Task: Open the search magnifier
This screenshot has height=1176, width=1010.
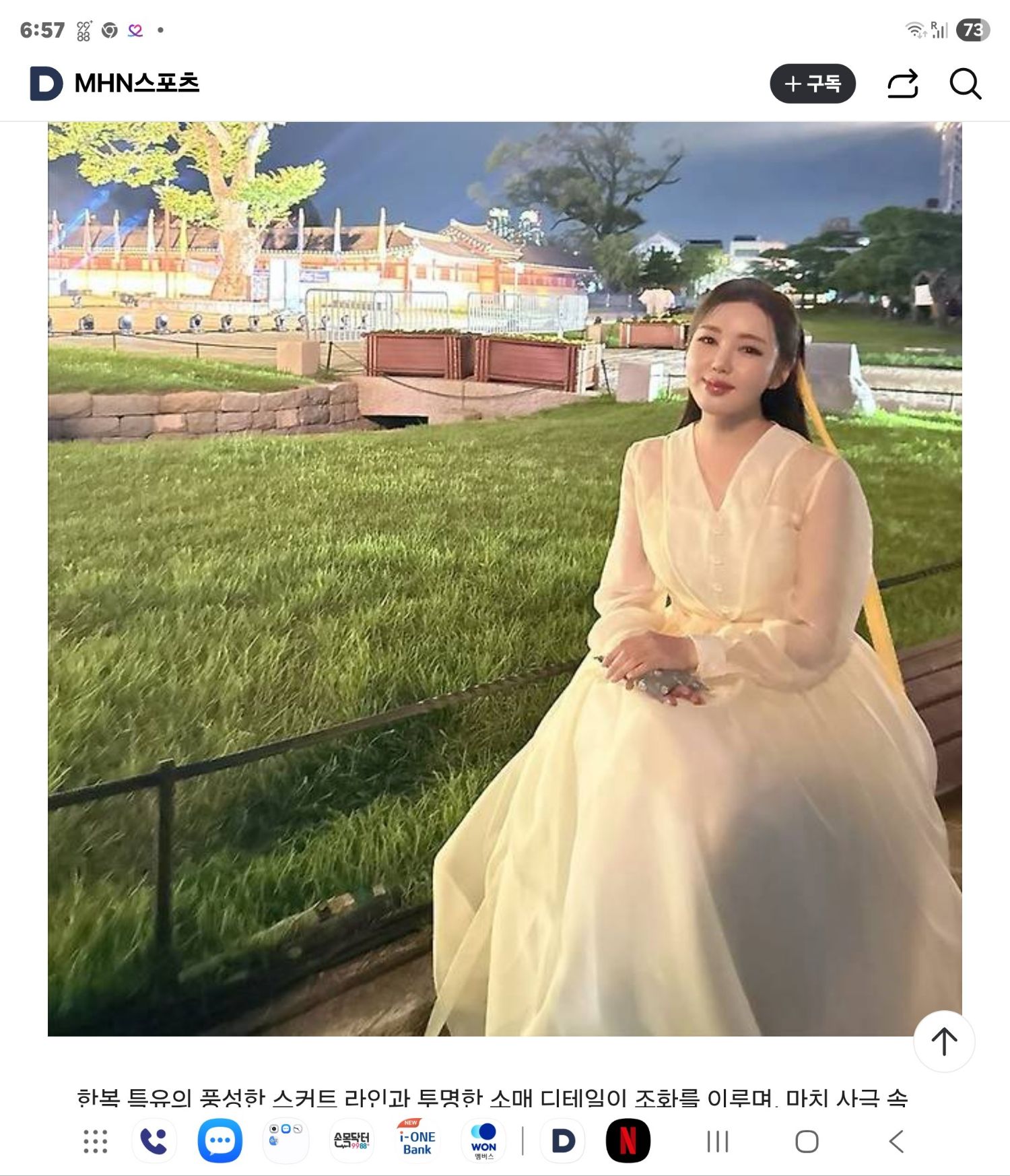Action: coord(965,84)
